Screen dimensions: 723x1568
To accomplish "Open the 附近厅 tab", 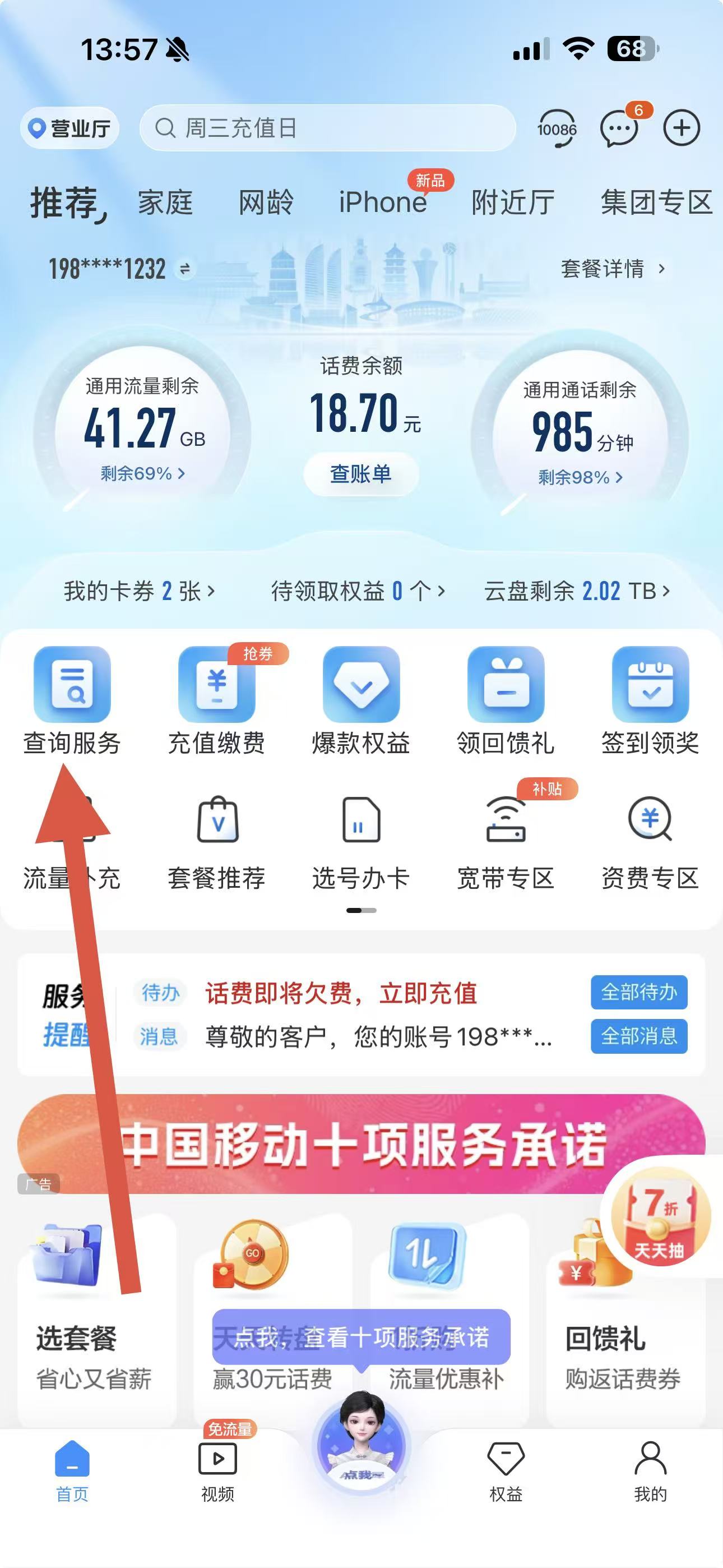I will pos(513,202).
